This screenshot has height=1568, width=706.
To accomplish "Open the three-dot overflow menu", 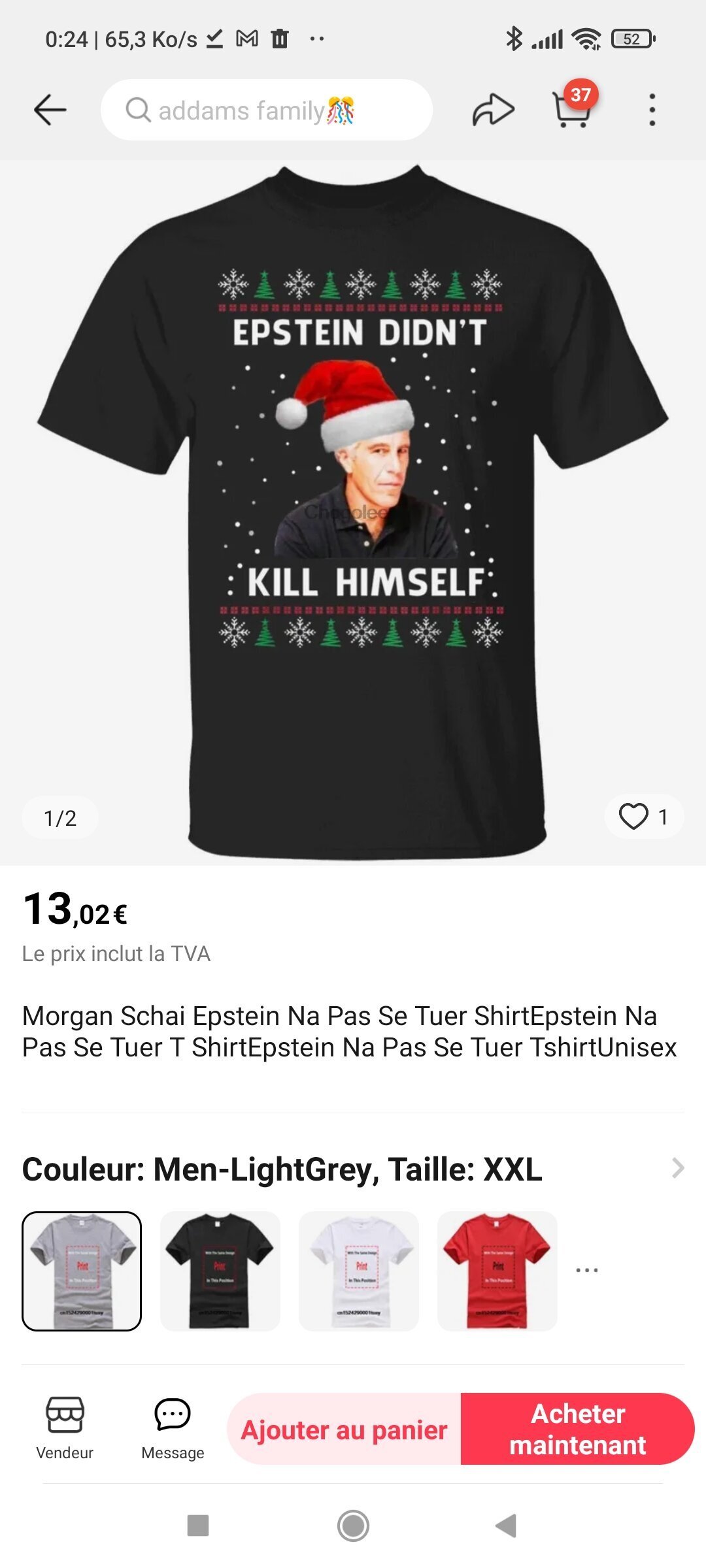I will coord(652,110).
